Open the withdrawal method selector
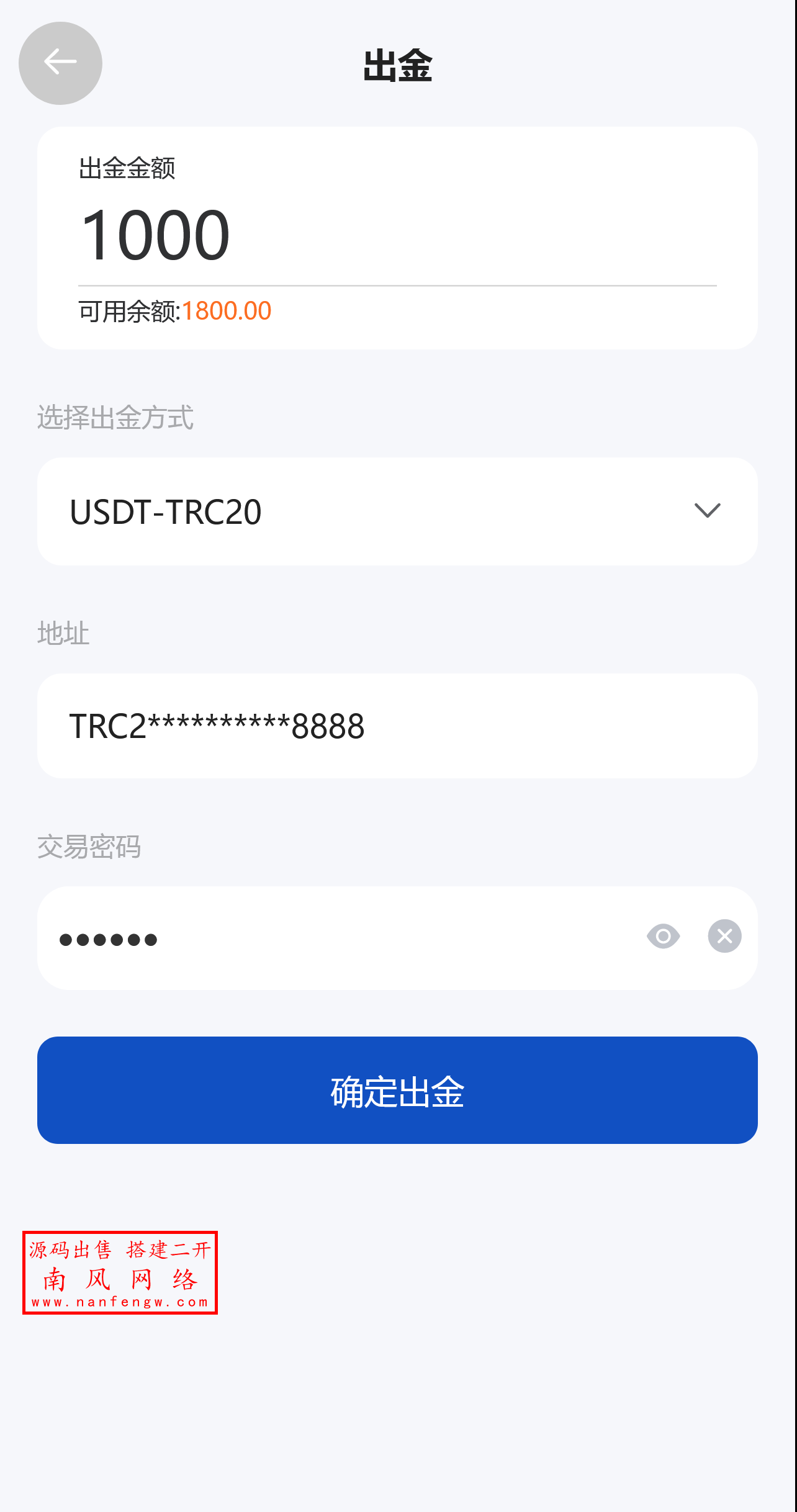Screen dimensions: 797x1512 (397, 510)
